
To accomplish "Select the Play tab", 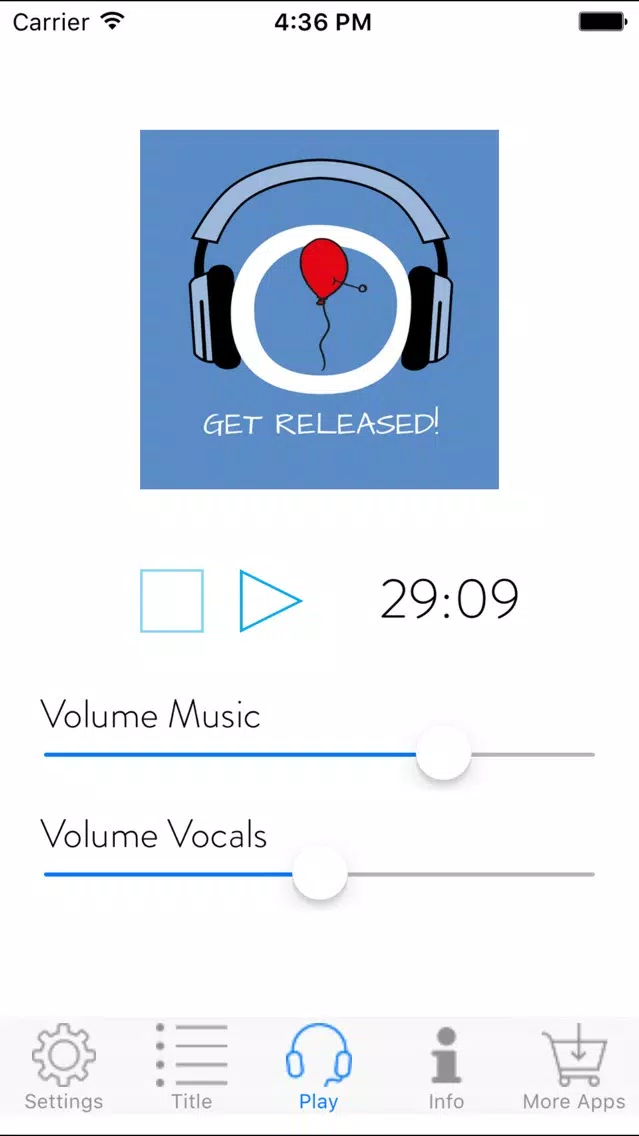I will coord(319,1066).
